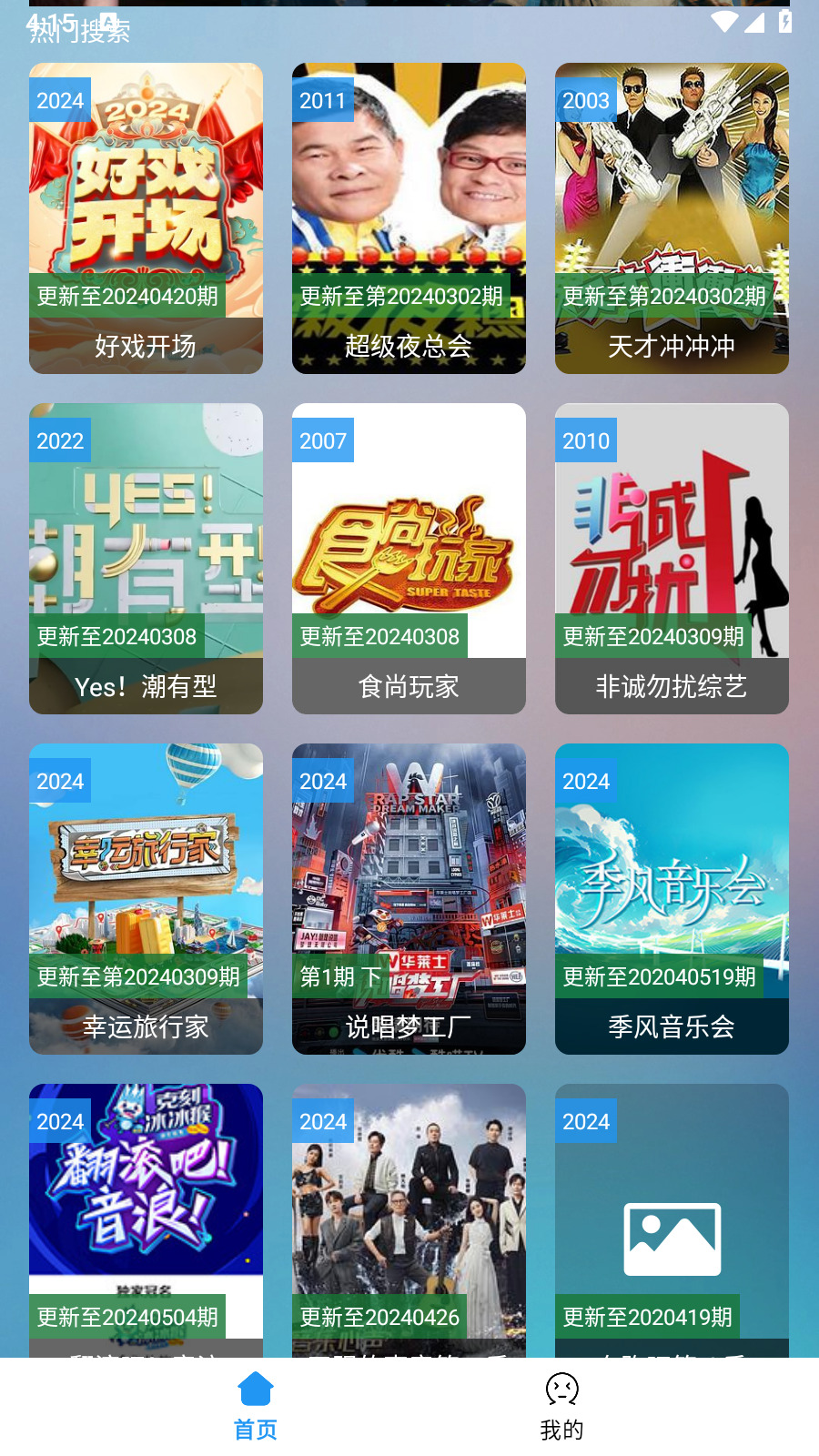Select the 天才冲冲冲 show card
The height and width of the screenshot is (1456, 819).
tap(672, 218)
